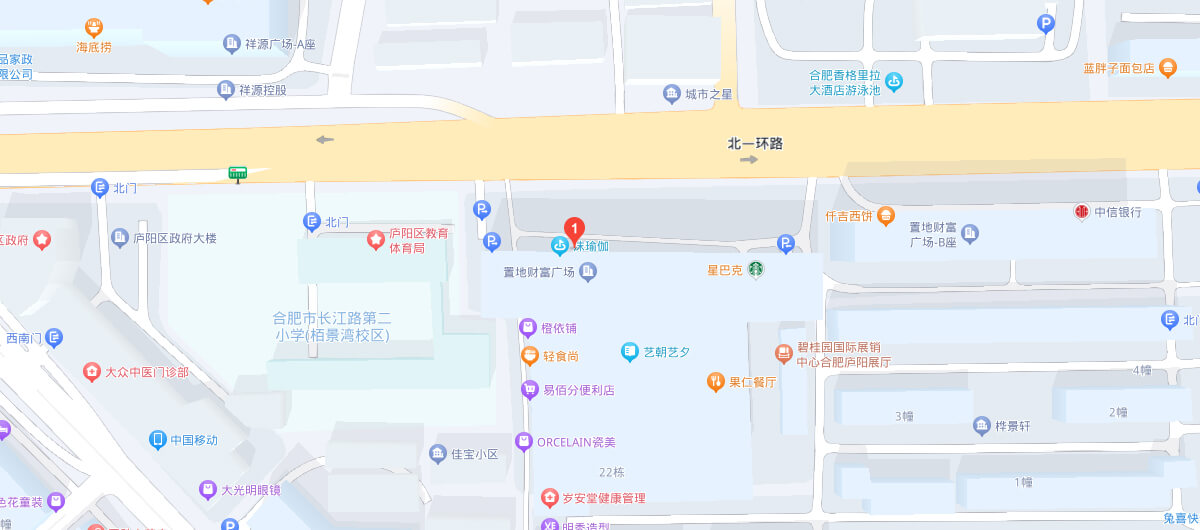1200x530 pixels.
Task: Select the 星巴克 Starbucks point on map
Action: 757,269
